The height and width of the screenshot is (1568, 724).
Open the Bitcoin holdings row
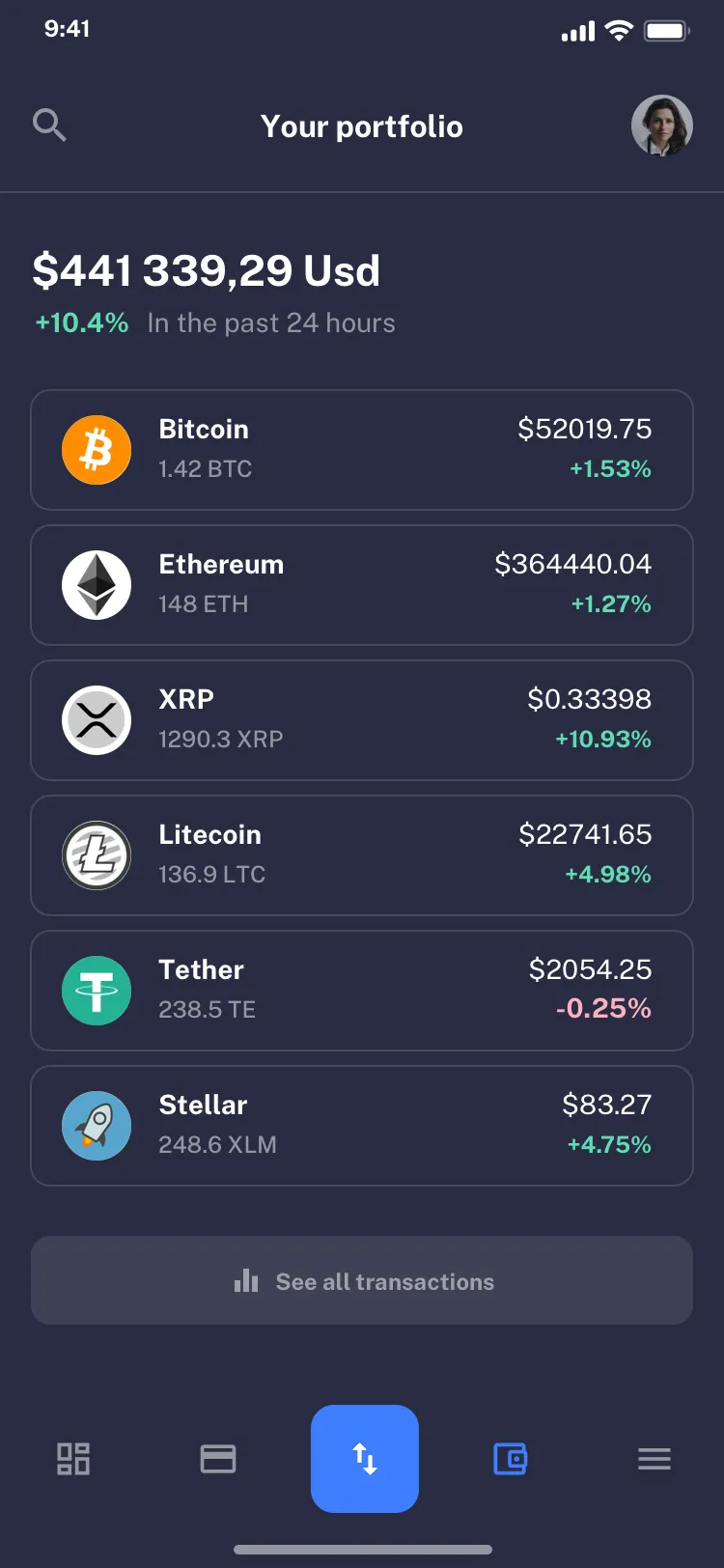click(362, 449)
